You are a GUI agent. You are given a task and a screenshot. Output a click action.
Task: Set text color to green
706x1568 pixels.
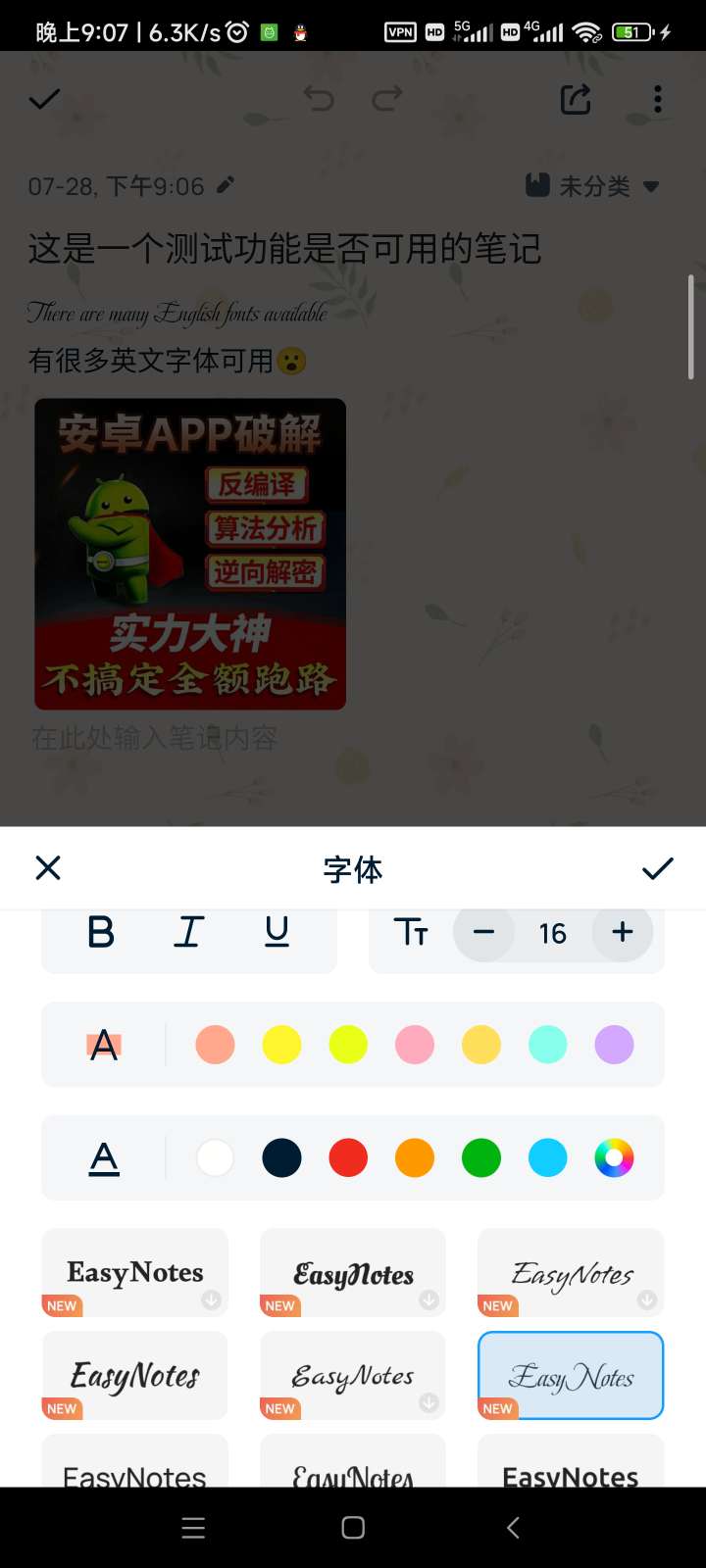[x=481, y=1158]
